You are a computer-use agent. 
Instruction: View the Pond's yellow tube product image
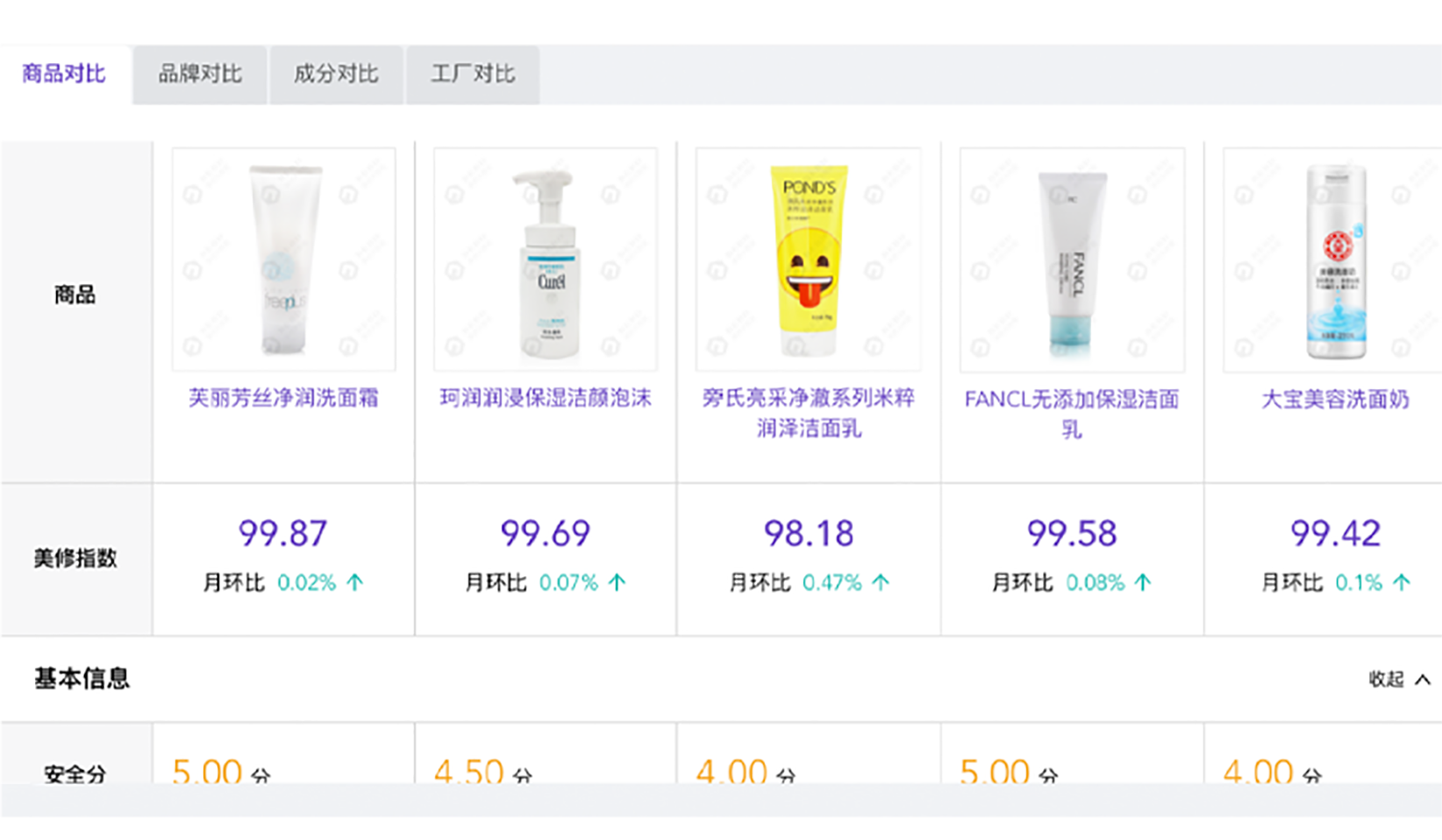pos(808,260)
